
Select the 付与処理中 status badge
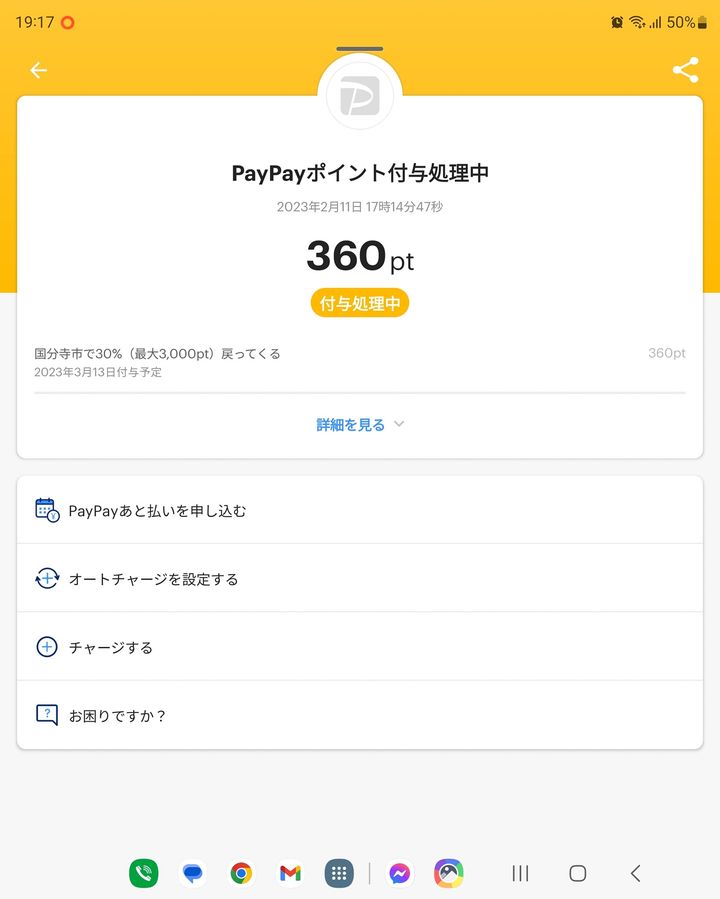click(359, 302)
